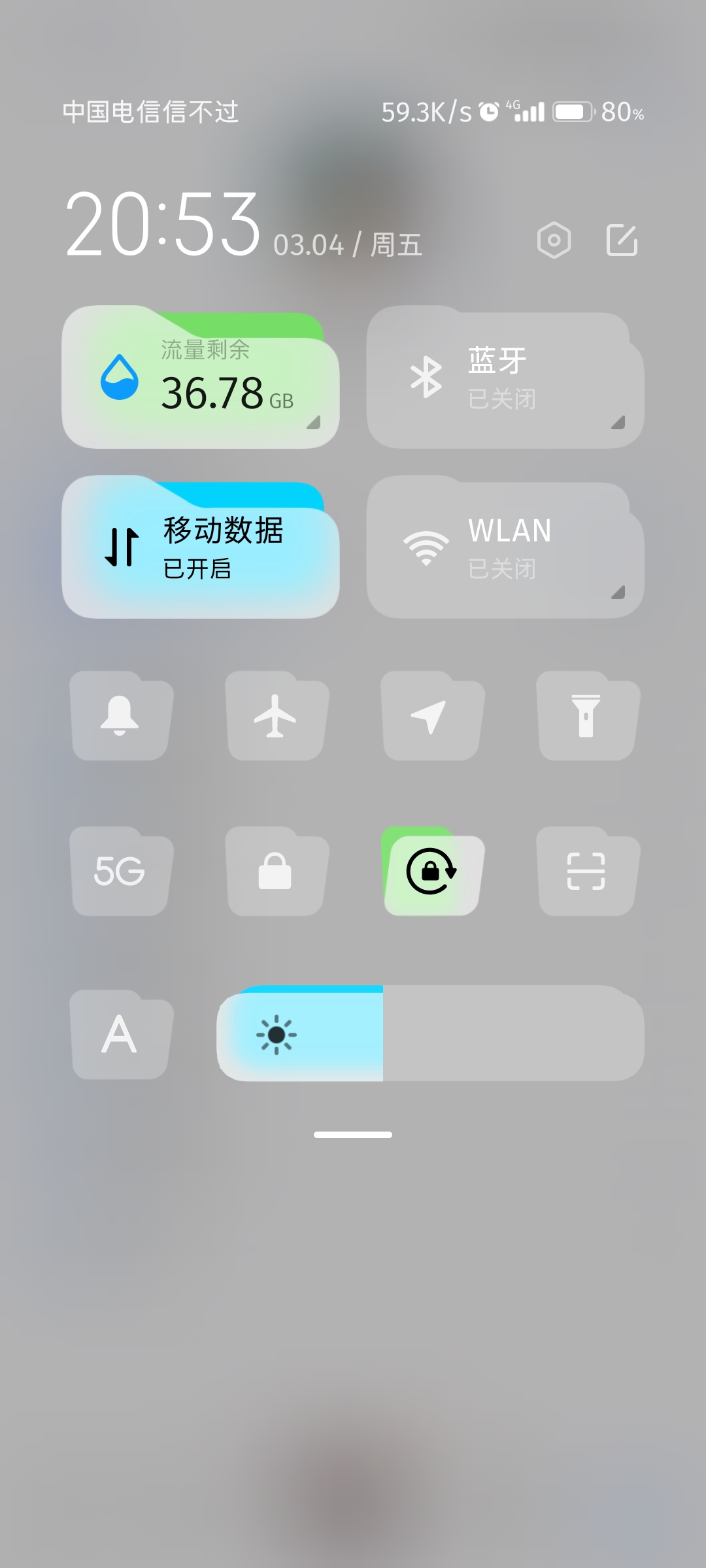Viewport: 706px width, 1568px height.
Task: Open the 流量剩余 data usage card
Action: [201, 377]
